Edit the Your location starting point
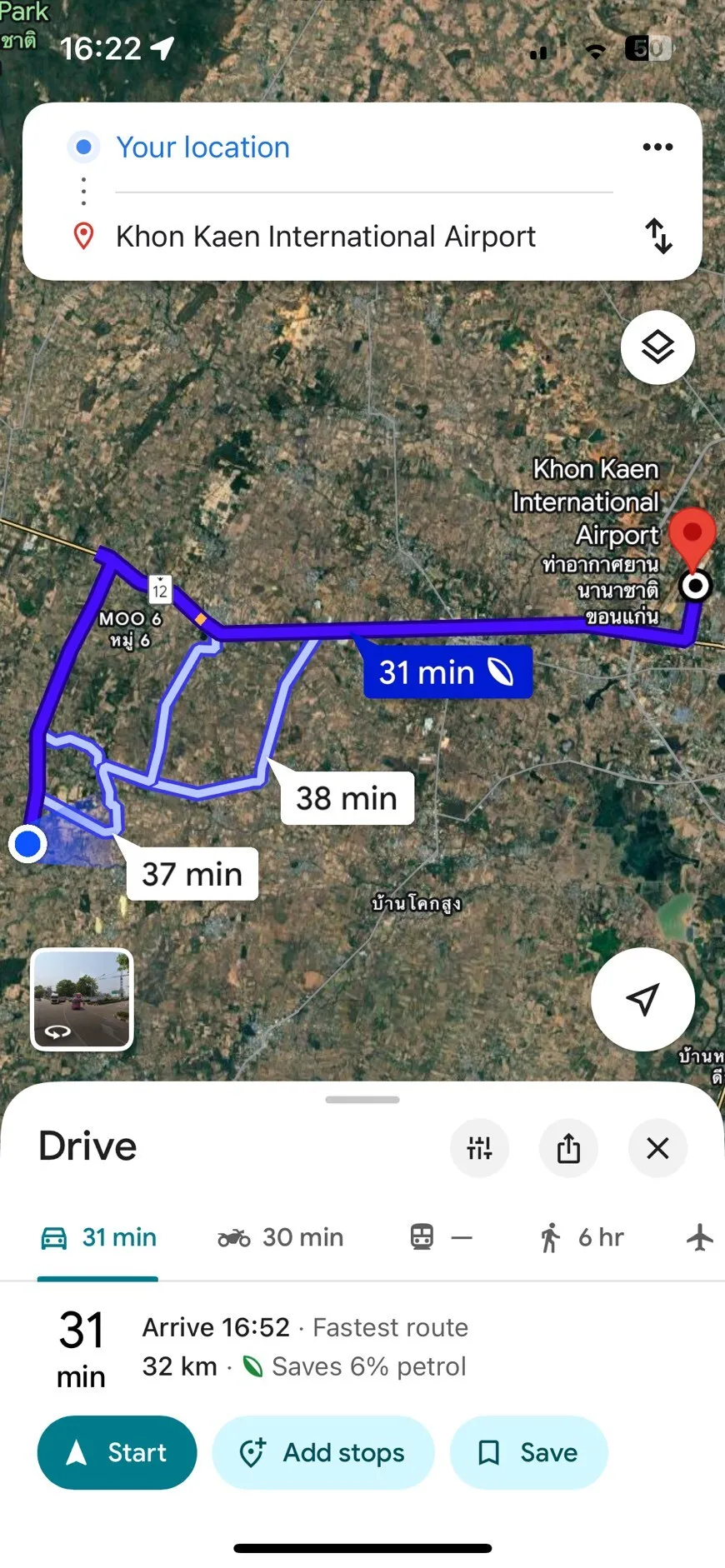725x1568 pixels. 202,147
